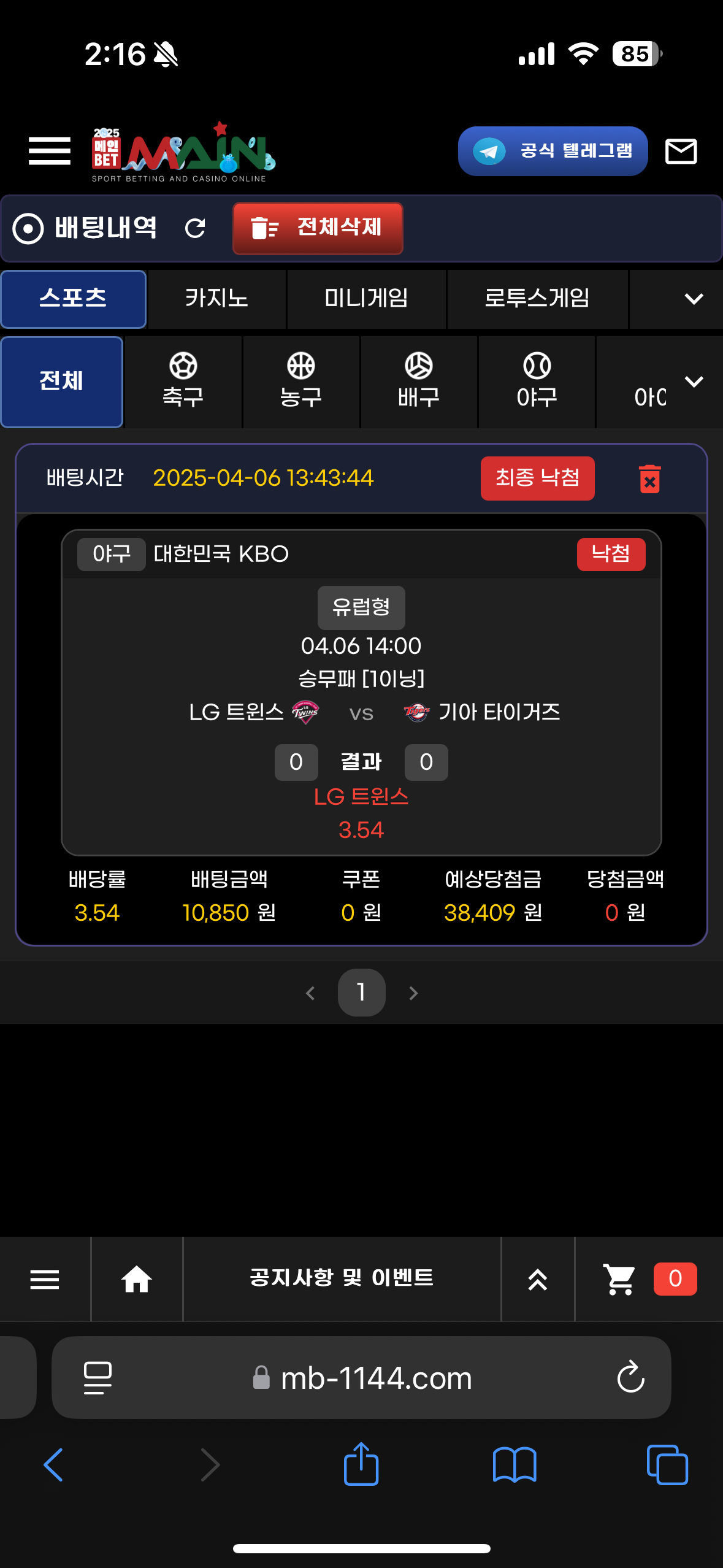
Task: Select page 1 in pagination
Action: [361, 992]
